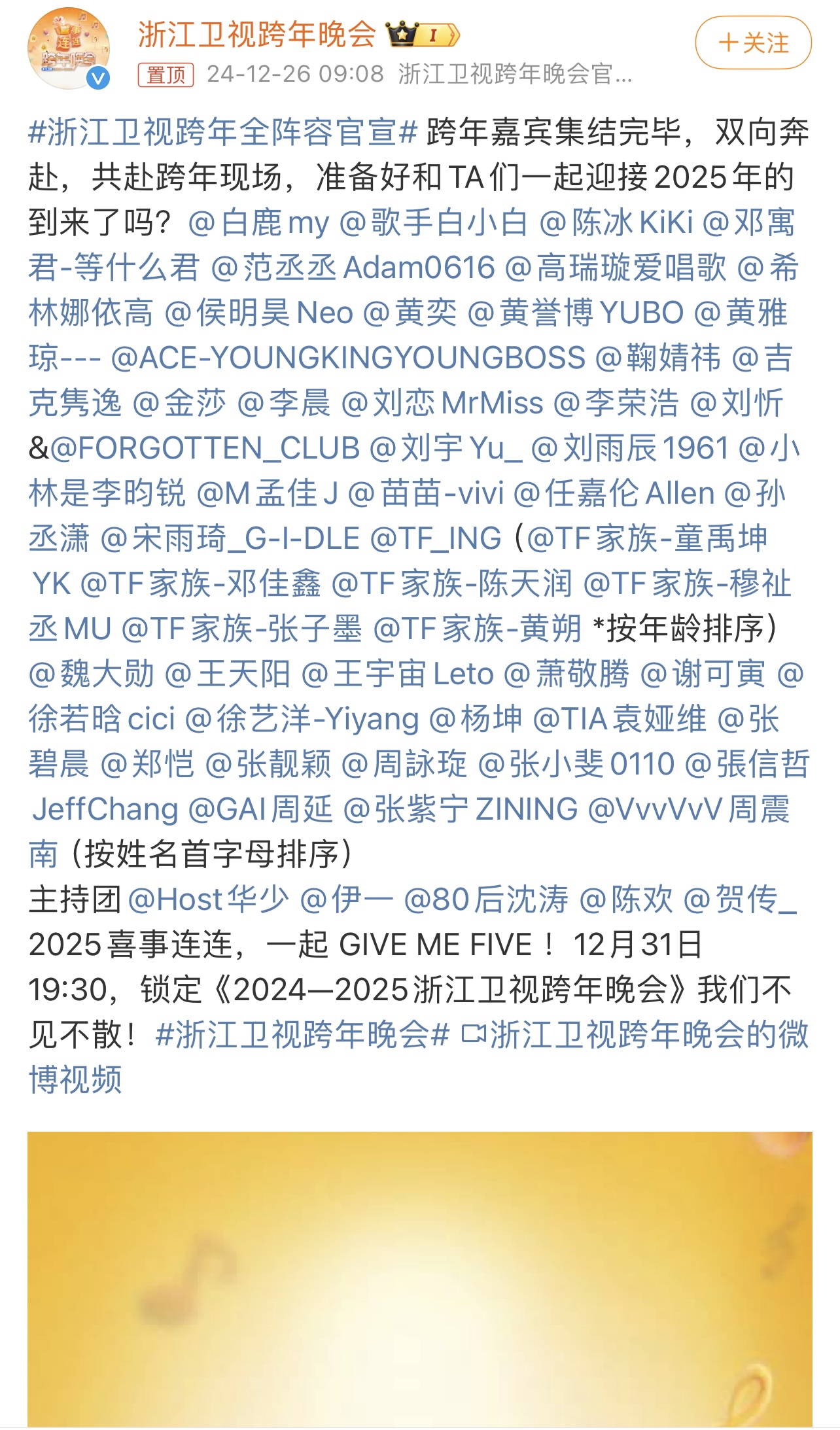Play the video thumbnail below the post
The width and height of the screenshot is (840, 1430).
[420, 1279]
